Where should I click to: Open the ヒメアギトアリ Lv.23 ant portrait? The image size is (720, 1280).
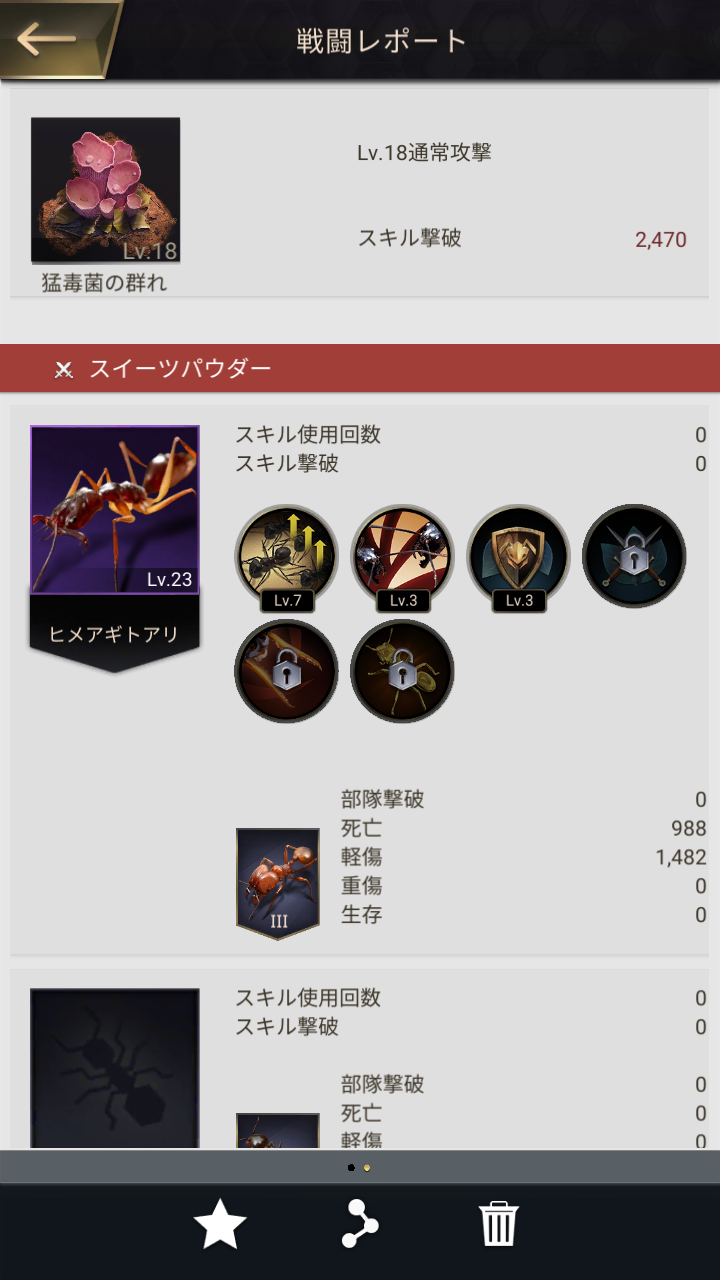pyautogui.click(x=115, y=510)
